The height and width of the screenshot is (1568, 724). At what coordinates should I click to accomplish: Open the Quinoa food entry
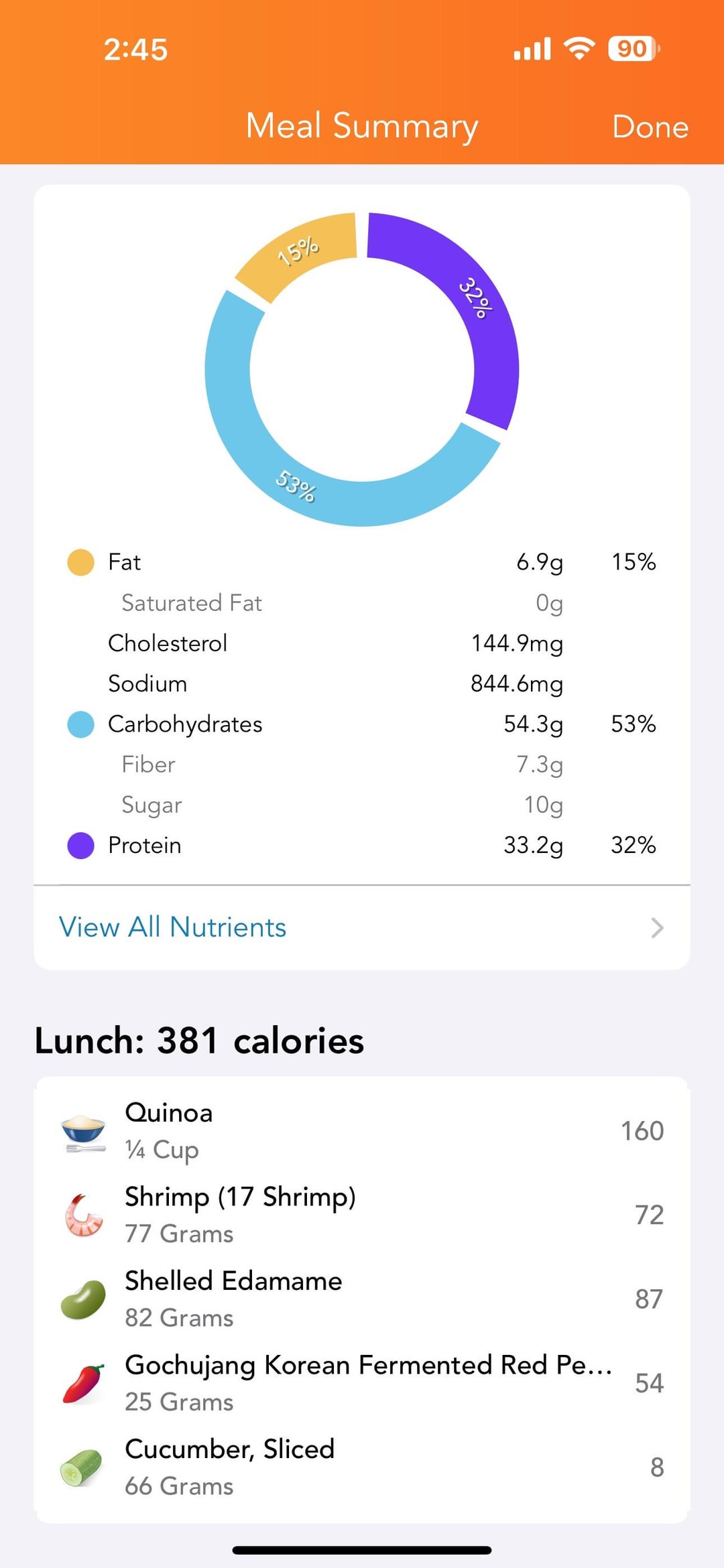[362, 1131]
